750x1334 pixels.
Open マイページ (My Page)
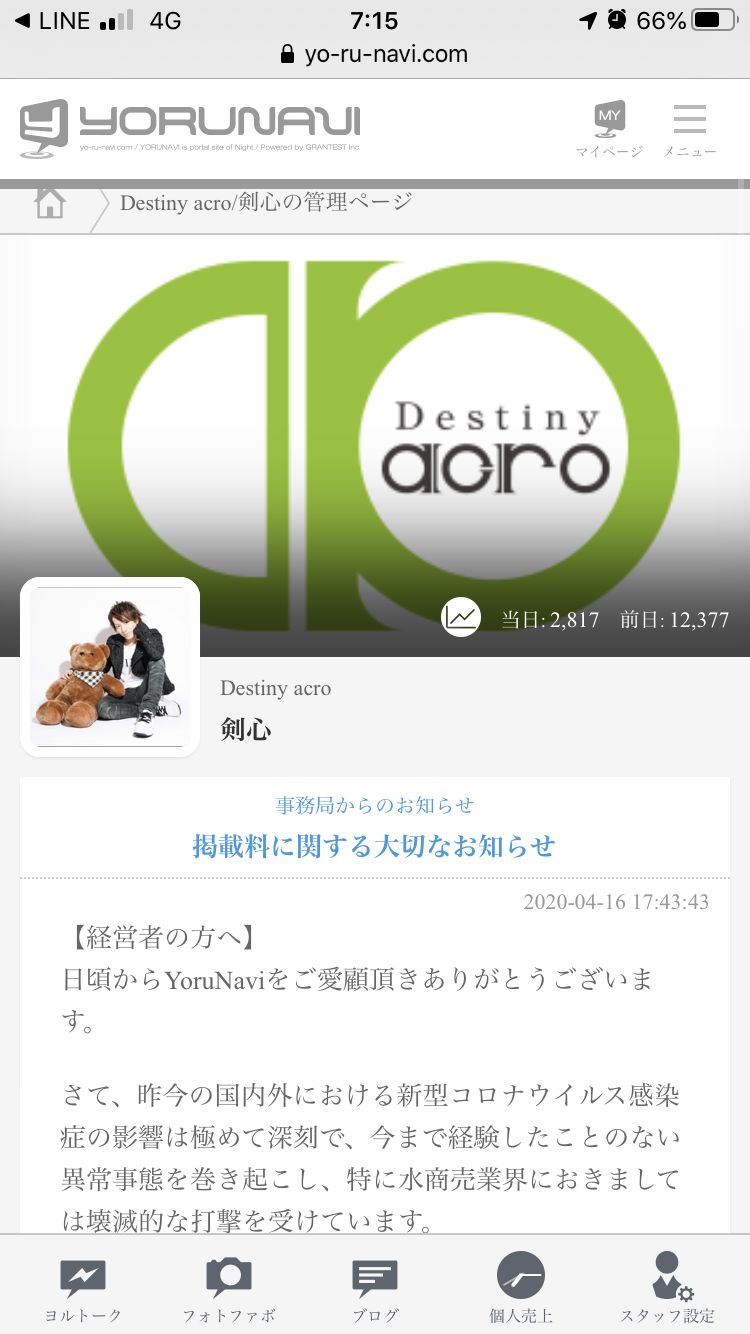click(609, 130)
